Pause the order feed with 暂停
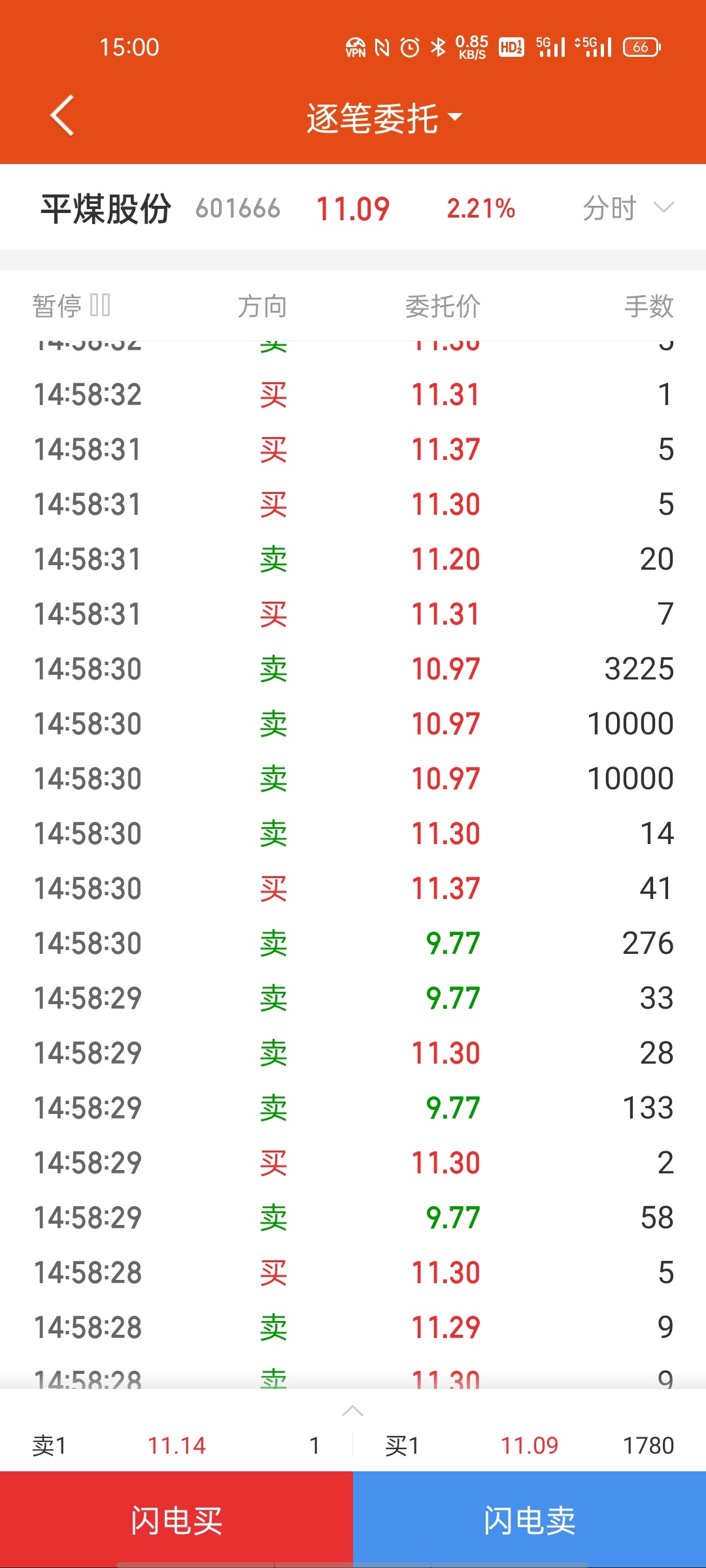The image size is (706, 1568). tap(71, 305)
